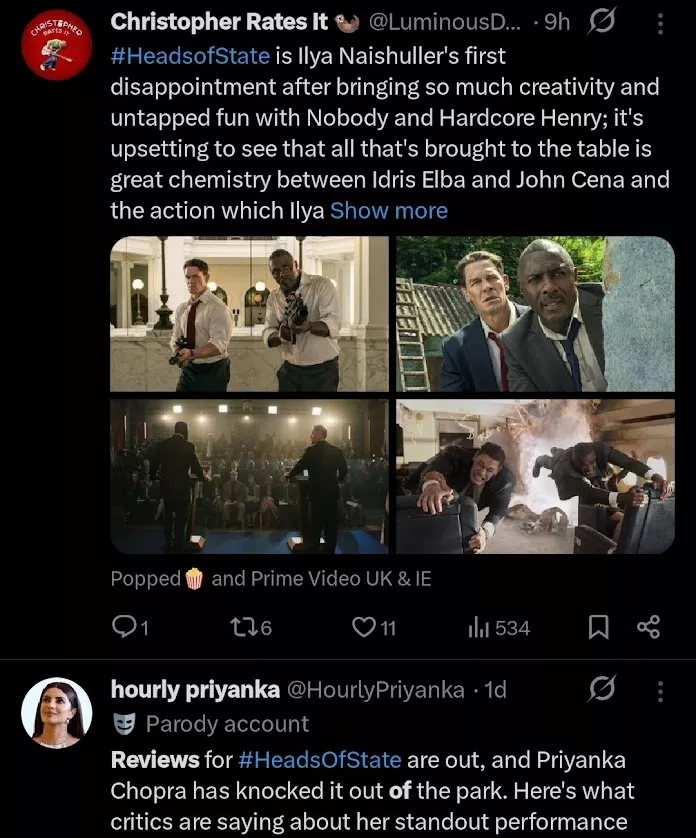Open hourly priyanka profile avatar
The width and height of the screenshot is (696, 838).
click(x=56, y=713)
